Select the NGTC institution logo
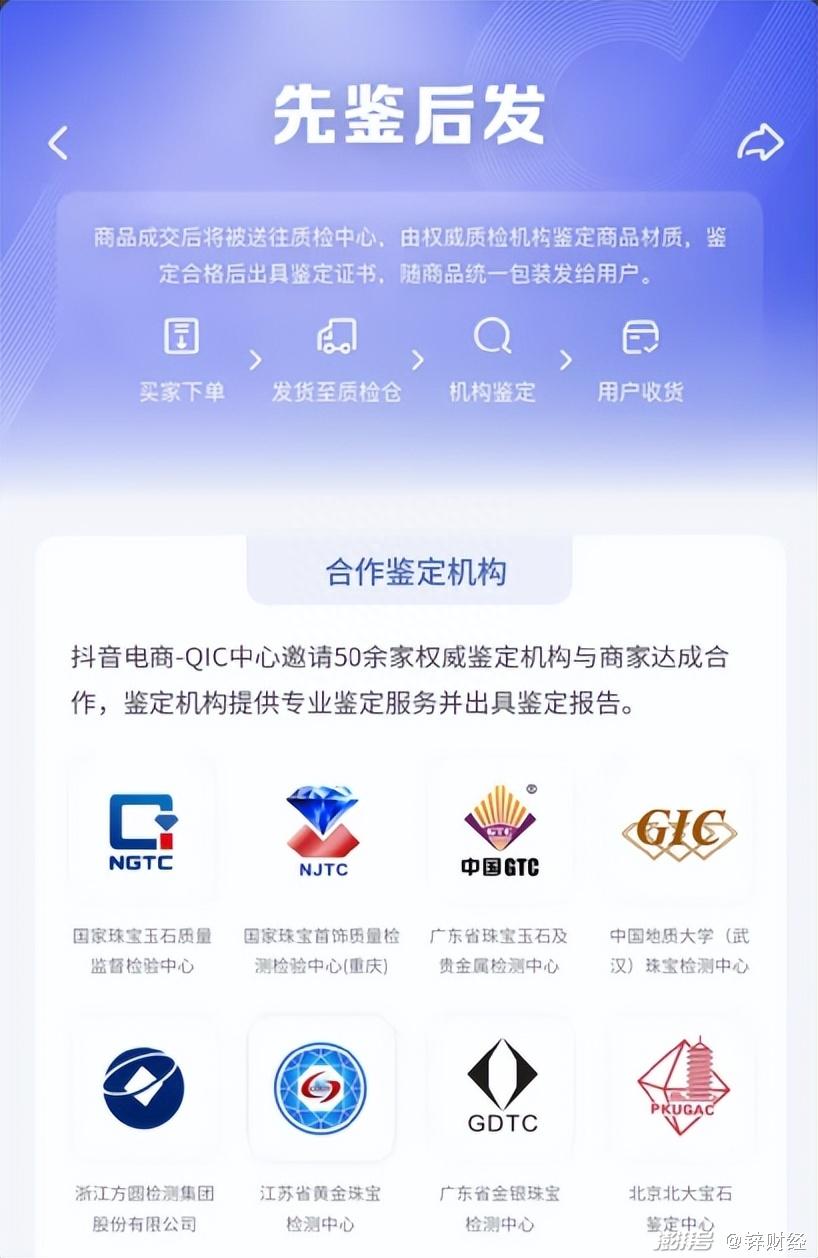Viewport: 818px width, 1258px height. coord(142,830)
